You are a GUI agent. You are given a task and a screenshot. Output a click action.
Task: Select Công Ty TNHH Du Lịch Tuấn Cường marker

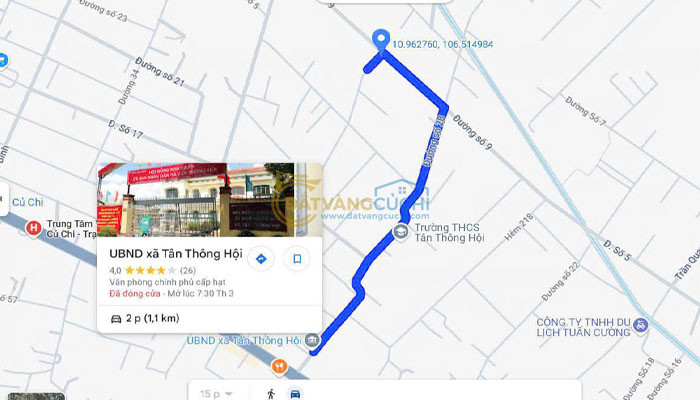(643, 325)
